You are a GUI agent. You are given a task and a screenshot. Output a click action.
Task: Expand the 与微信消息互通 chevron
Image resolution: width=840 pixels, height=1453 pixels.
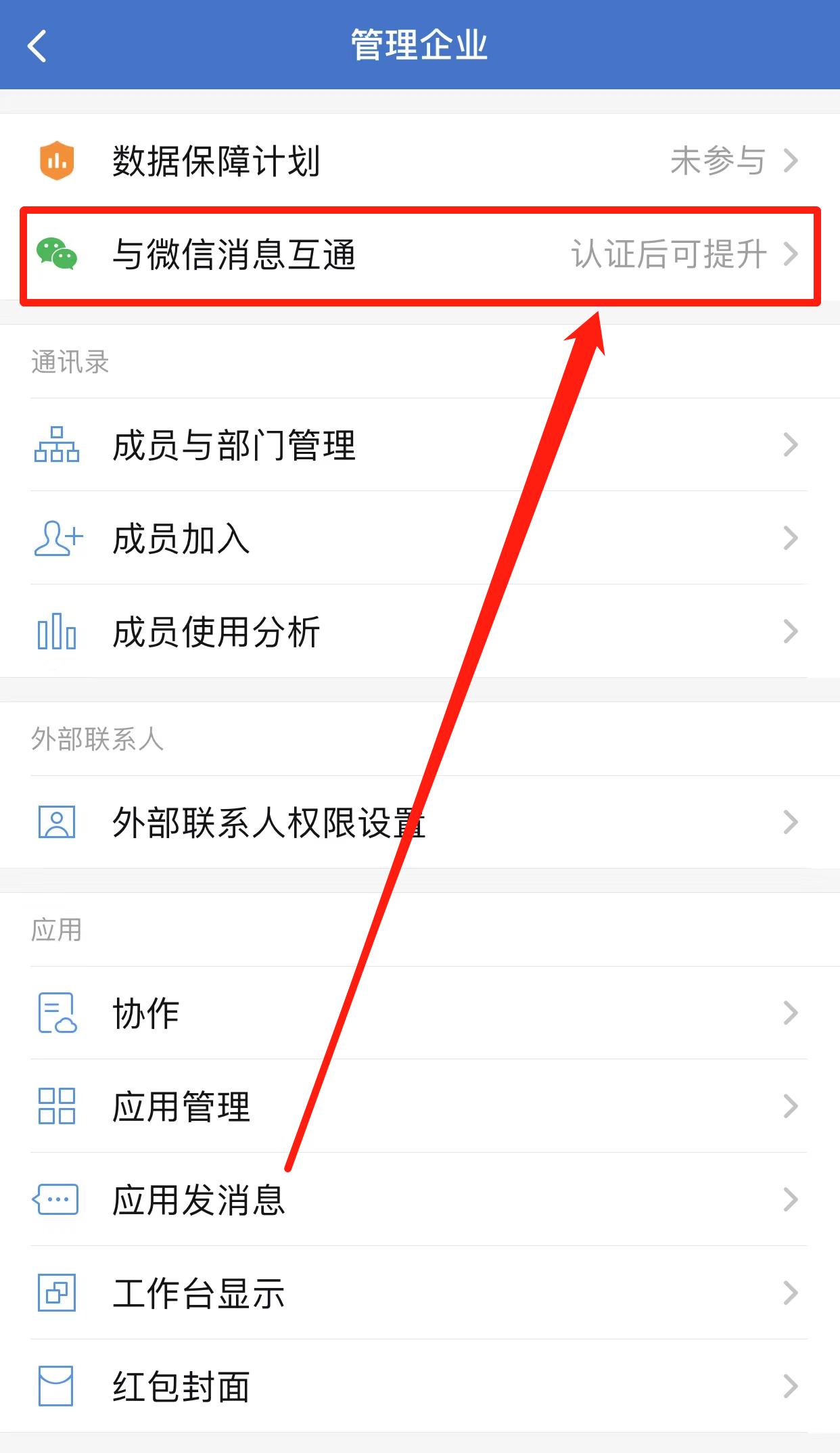coord(791,255)
